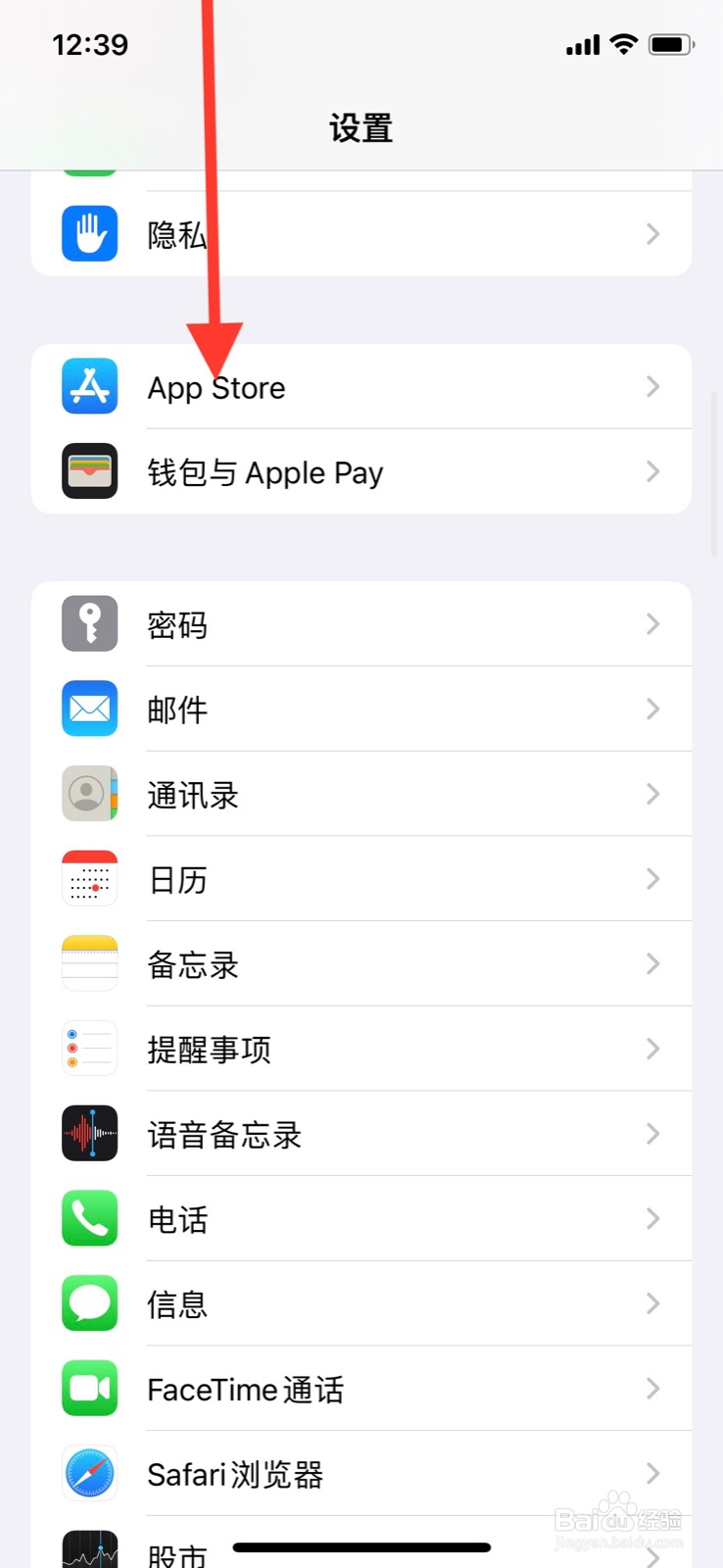Open the 密码 passwords row
Image resolution: width=723 pixels, height=1568 pixels.
tap(361, 624)
